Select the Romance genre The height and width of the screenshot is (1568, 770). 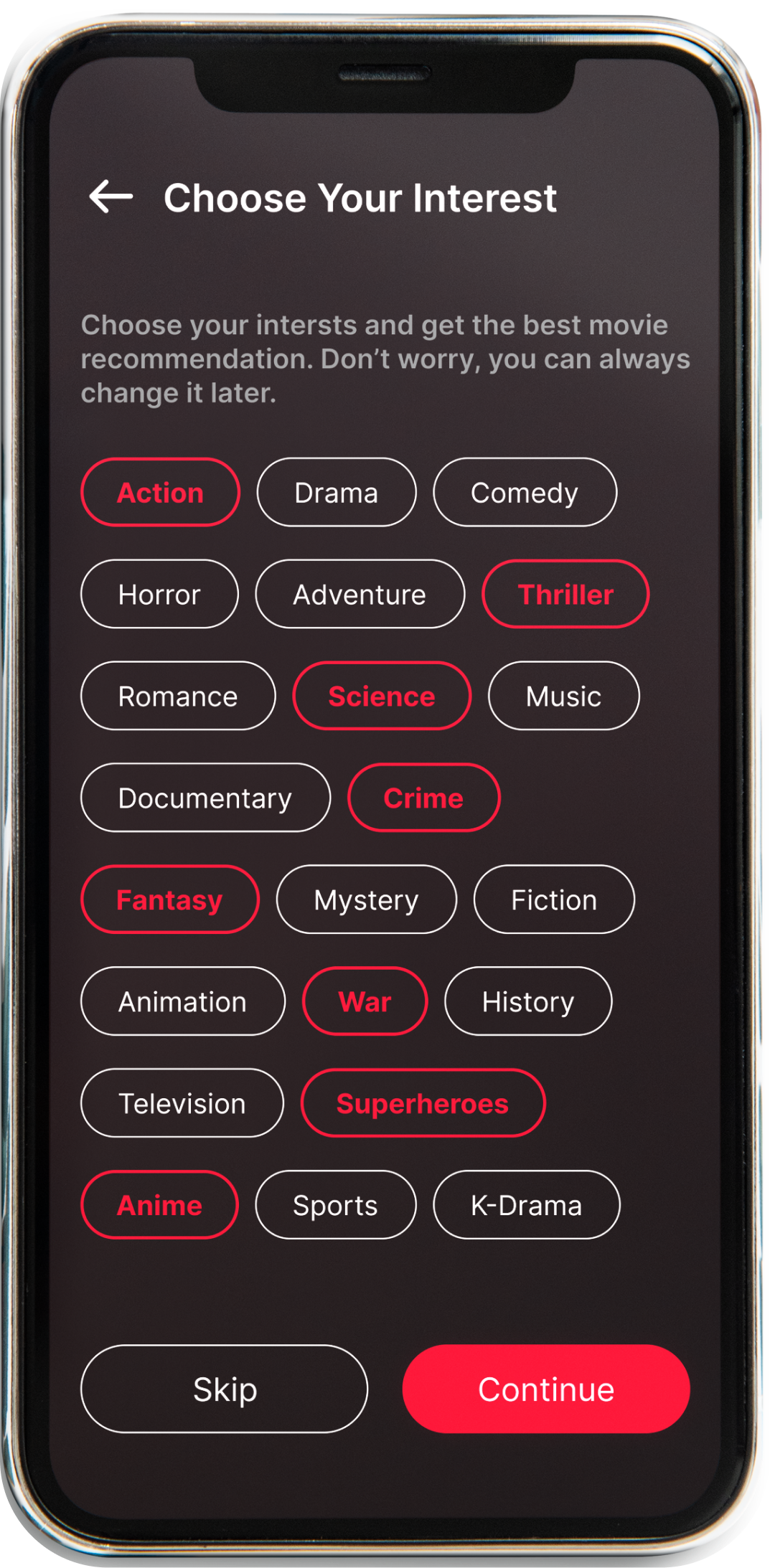coord(177,696)
